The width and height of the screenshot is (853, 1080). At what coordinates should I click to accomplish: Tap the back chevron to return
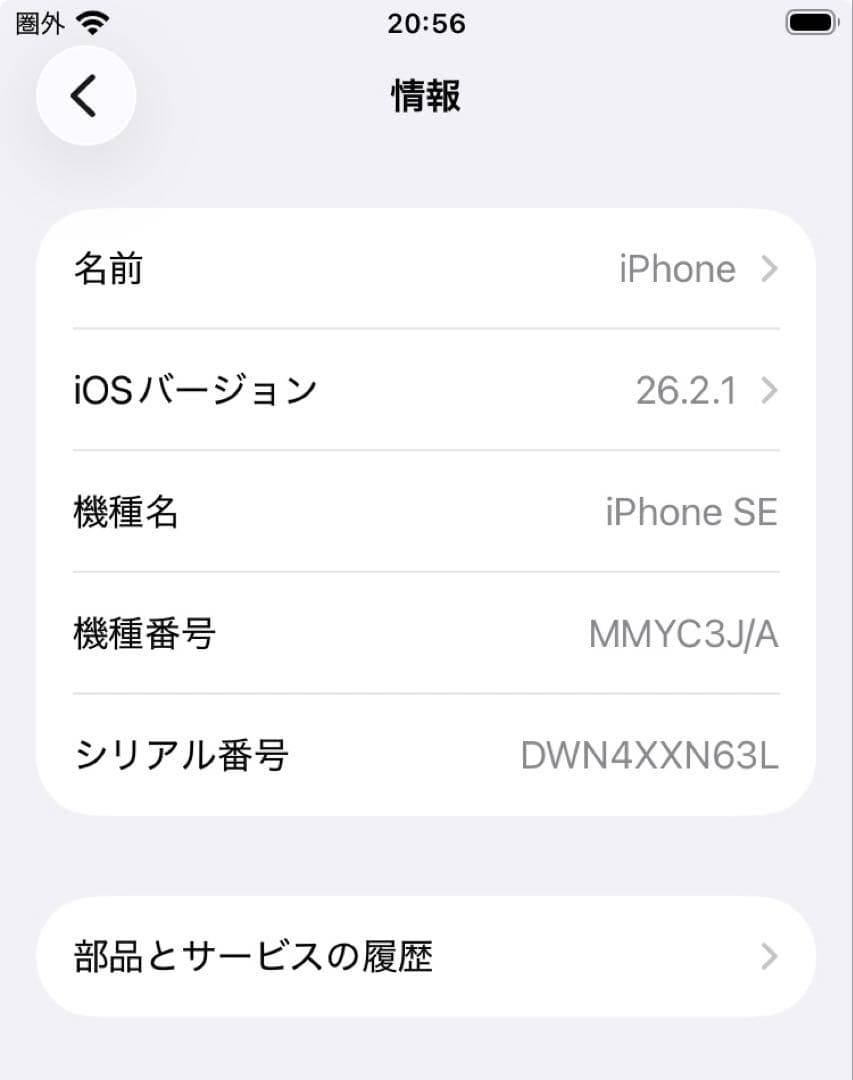(85, 95)
